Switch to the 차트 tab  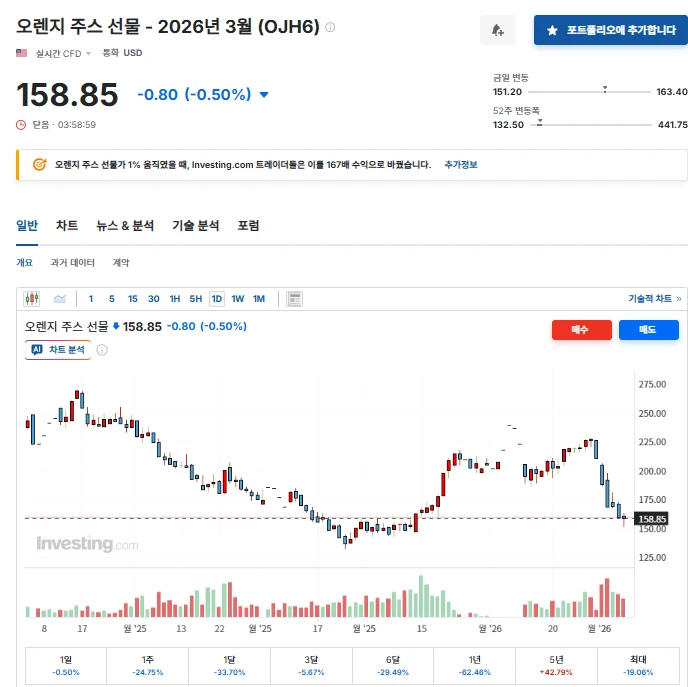(x=67, y=226)
